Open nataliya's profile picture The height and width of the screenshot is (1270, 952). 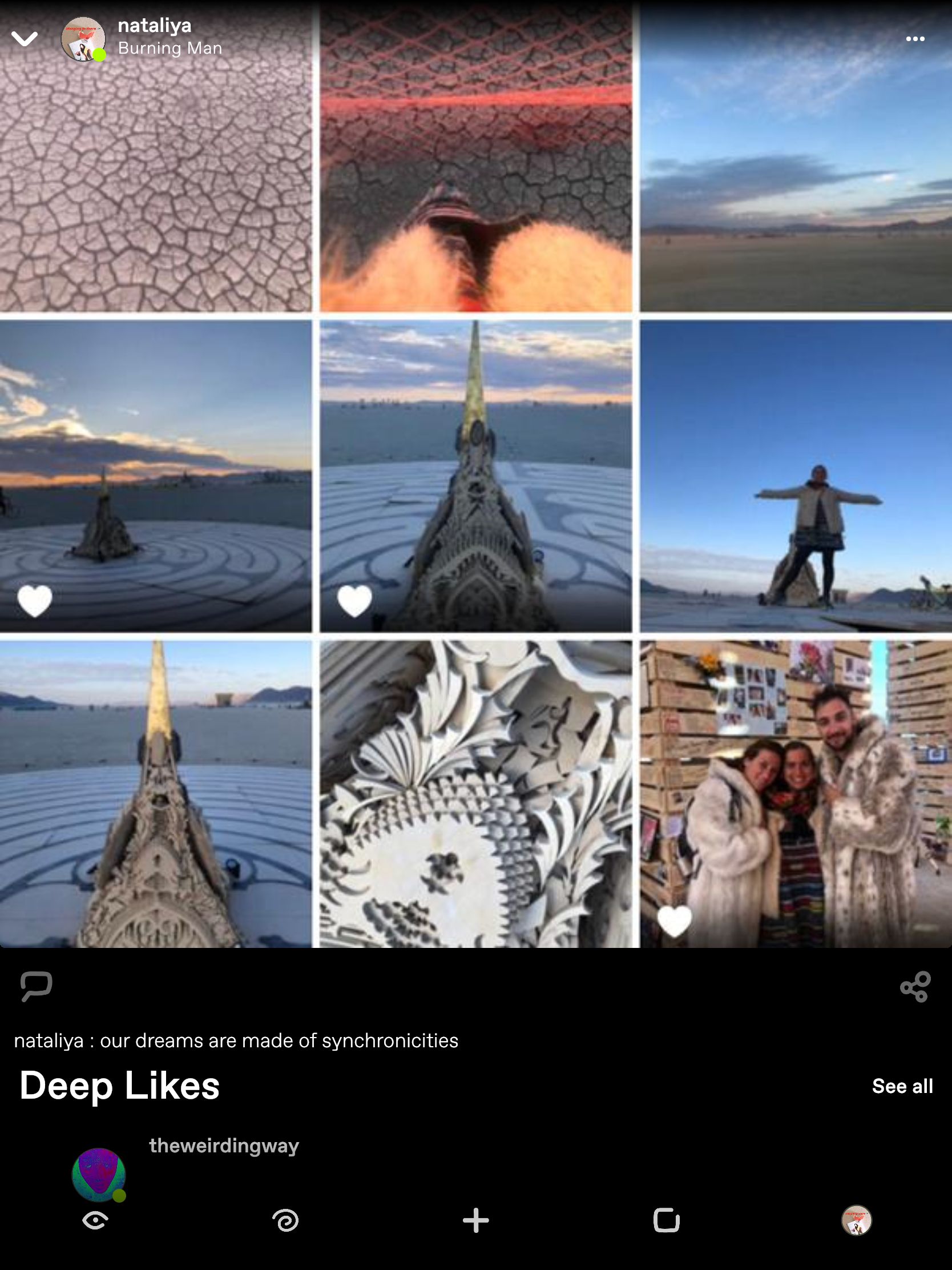[x=83, y=38]
